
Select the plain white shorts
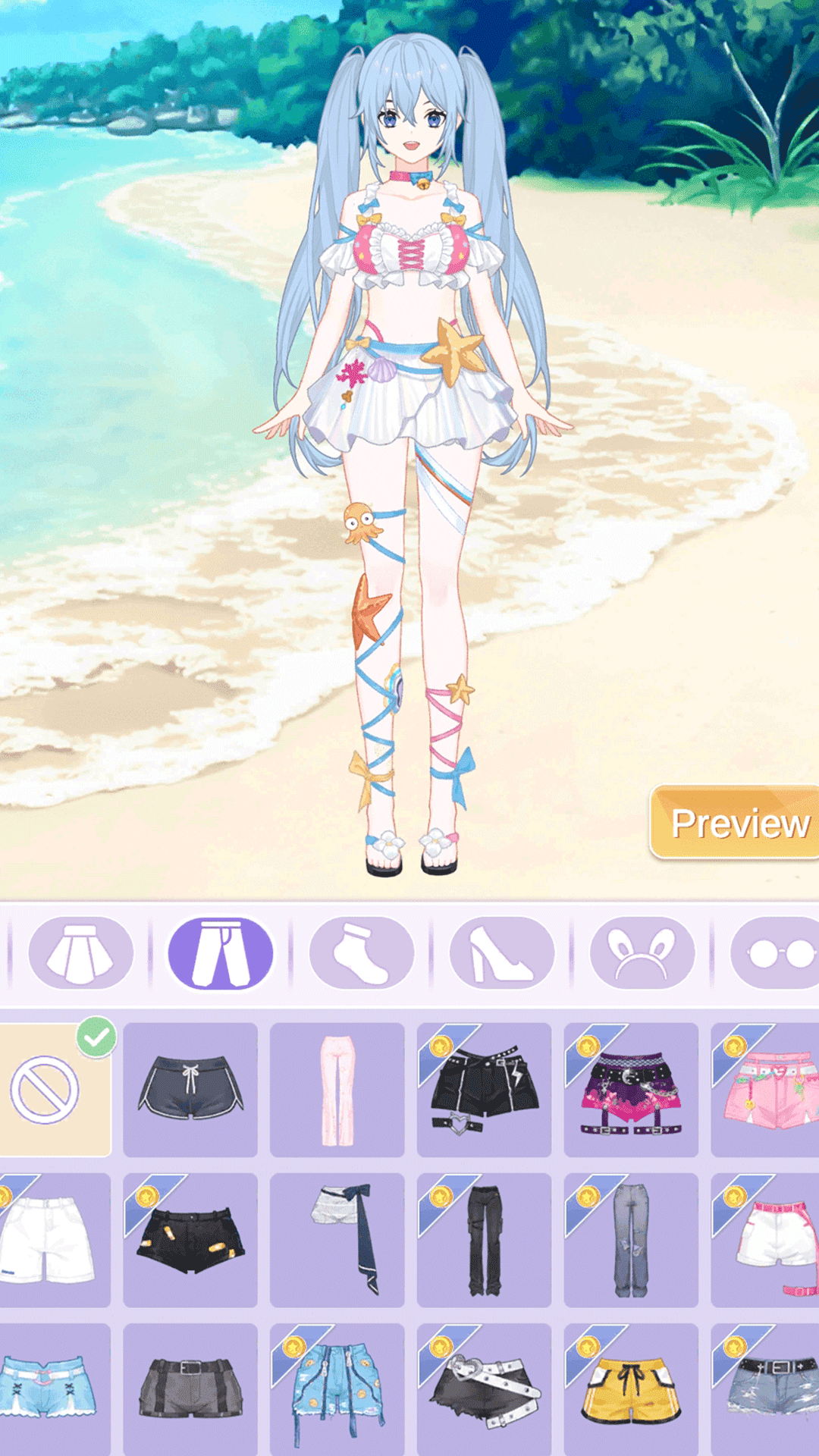pos(45,1236)
